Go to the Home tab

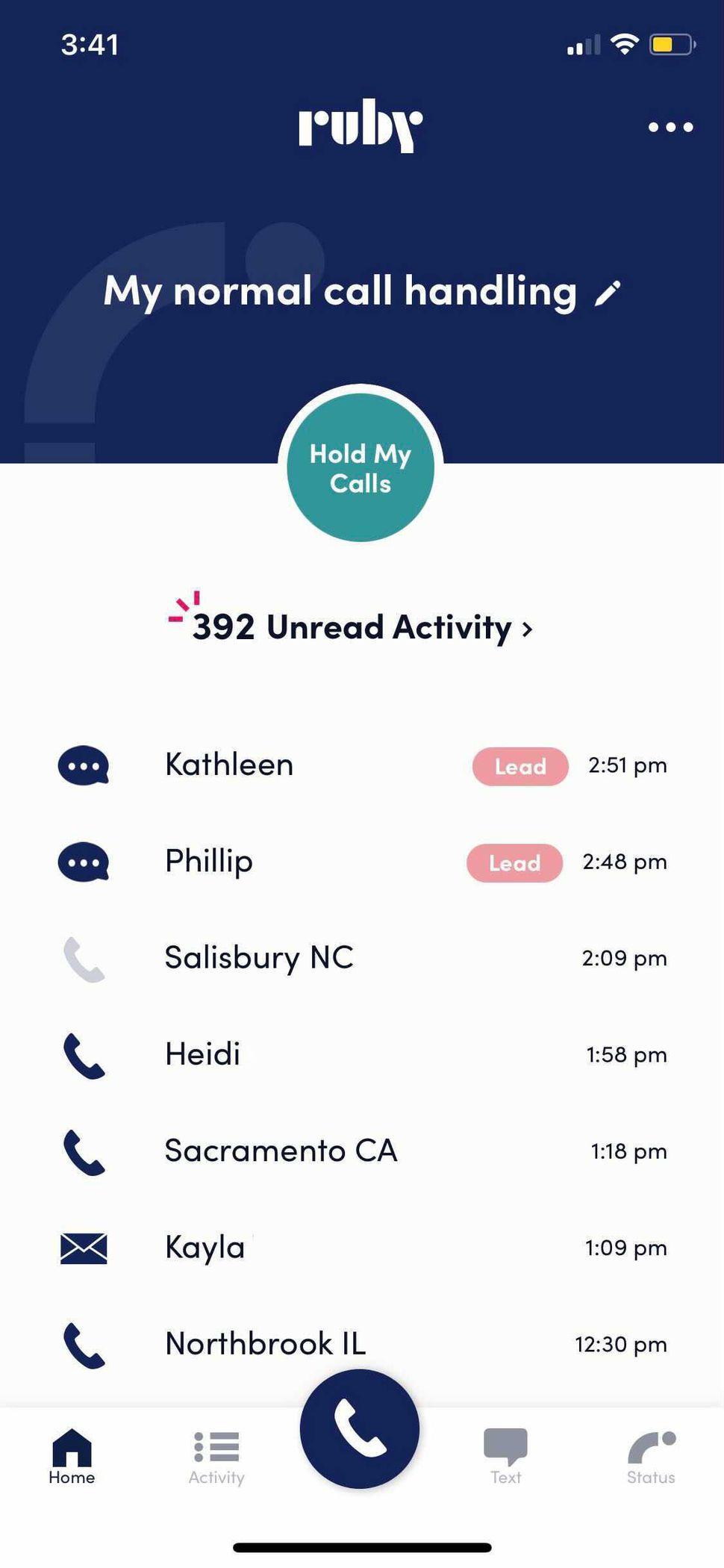tap(72, 1456)
